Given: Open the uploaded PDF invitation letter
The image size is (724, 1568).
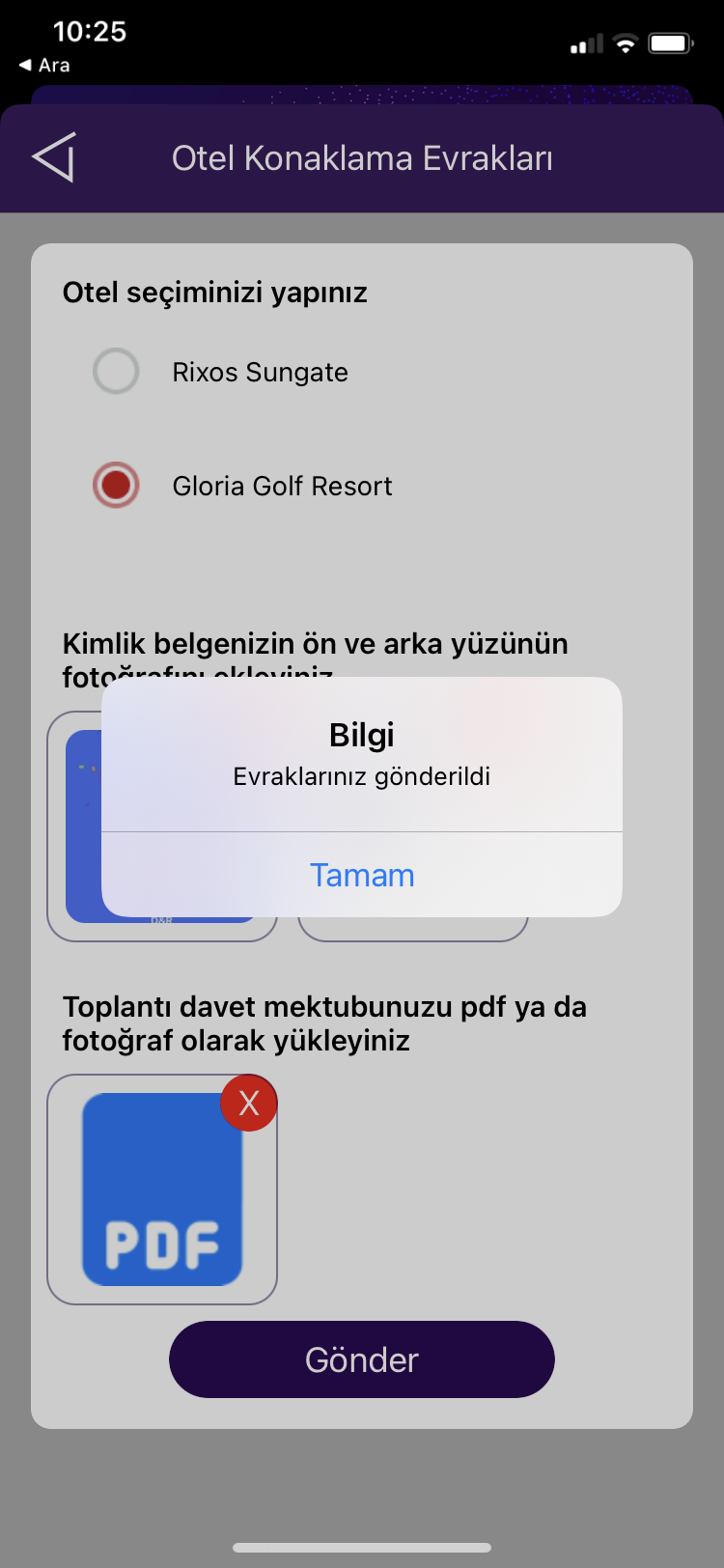Looking at the screenshot, I should click(x=161, y=1190).
